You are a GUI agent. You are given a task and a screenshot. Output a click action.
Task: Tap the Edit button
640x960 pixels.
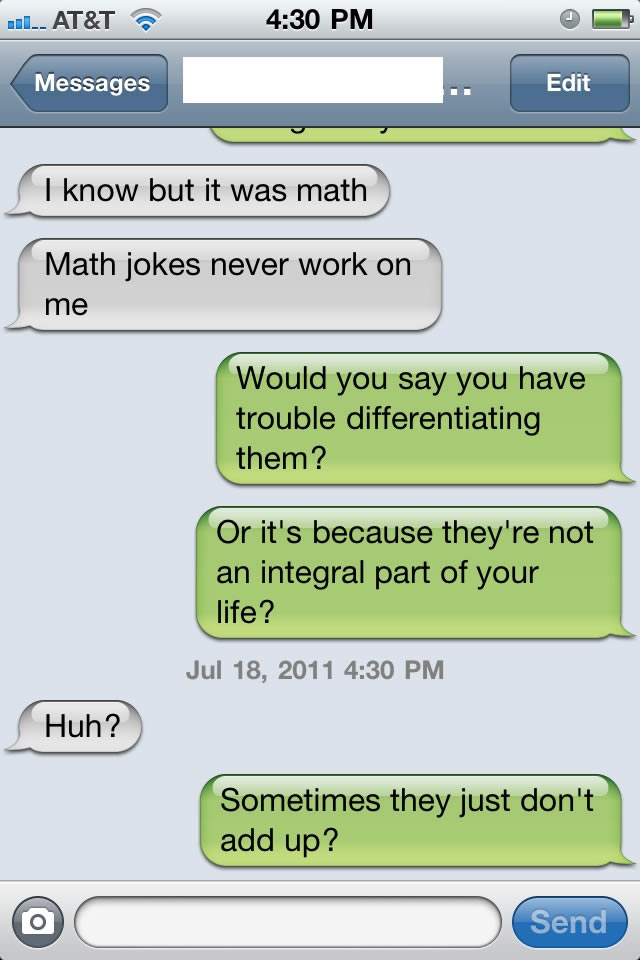(567, 83)
